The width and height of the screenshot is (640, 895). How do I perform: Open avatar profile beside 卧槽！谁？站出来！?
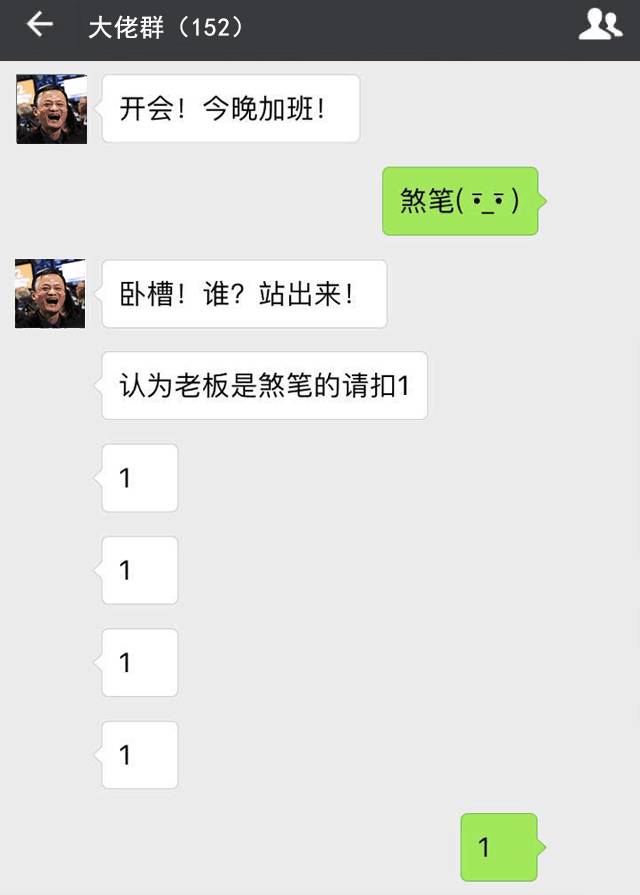[50, 293]
